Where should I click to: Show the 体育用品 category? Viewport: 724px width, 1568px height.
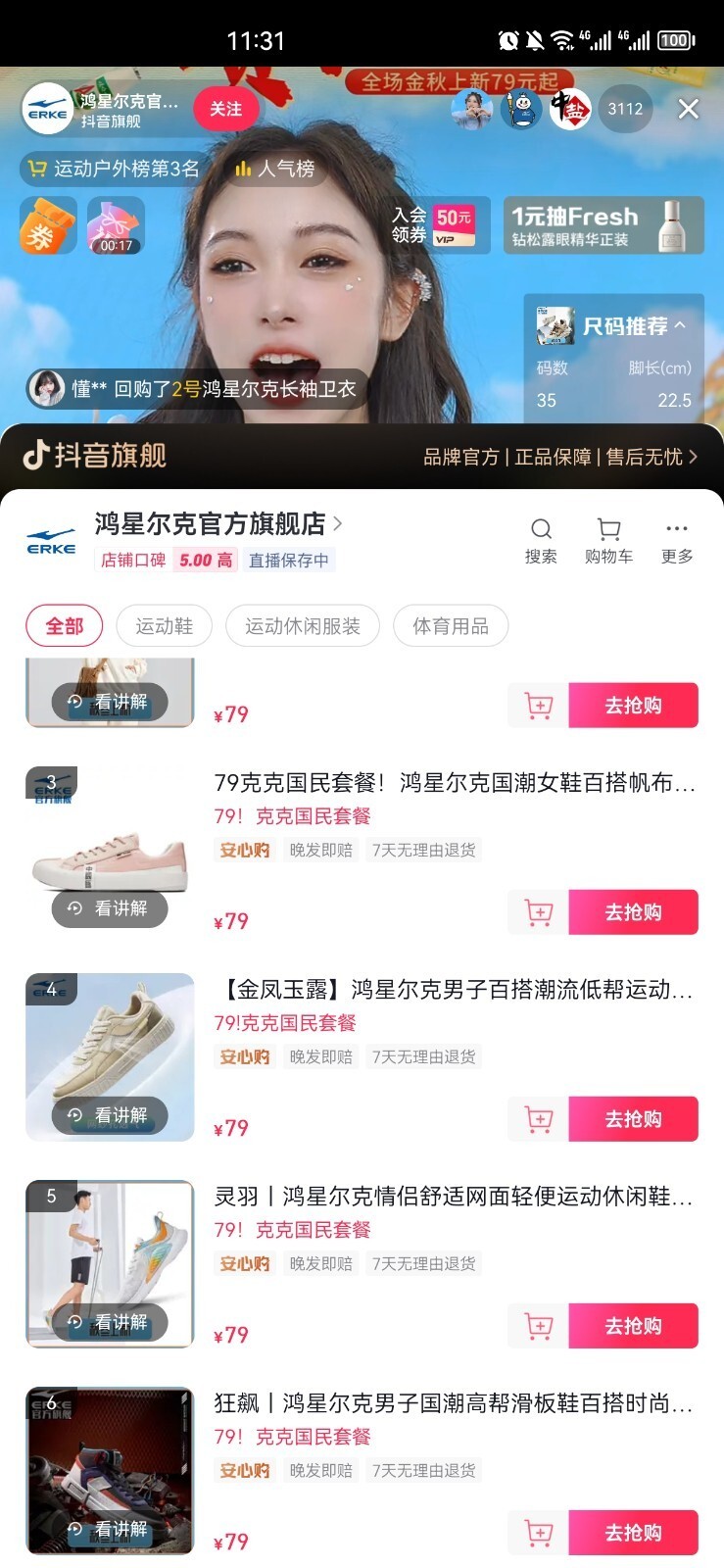click(x=450, y=626)
